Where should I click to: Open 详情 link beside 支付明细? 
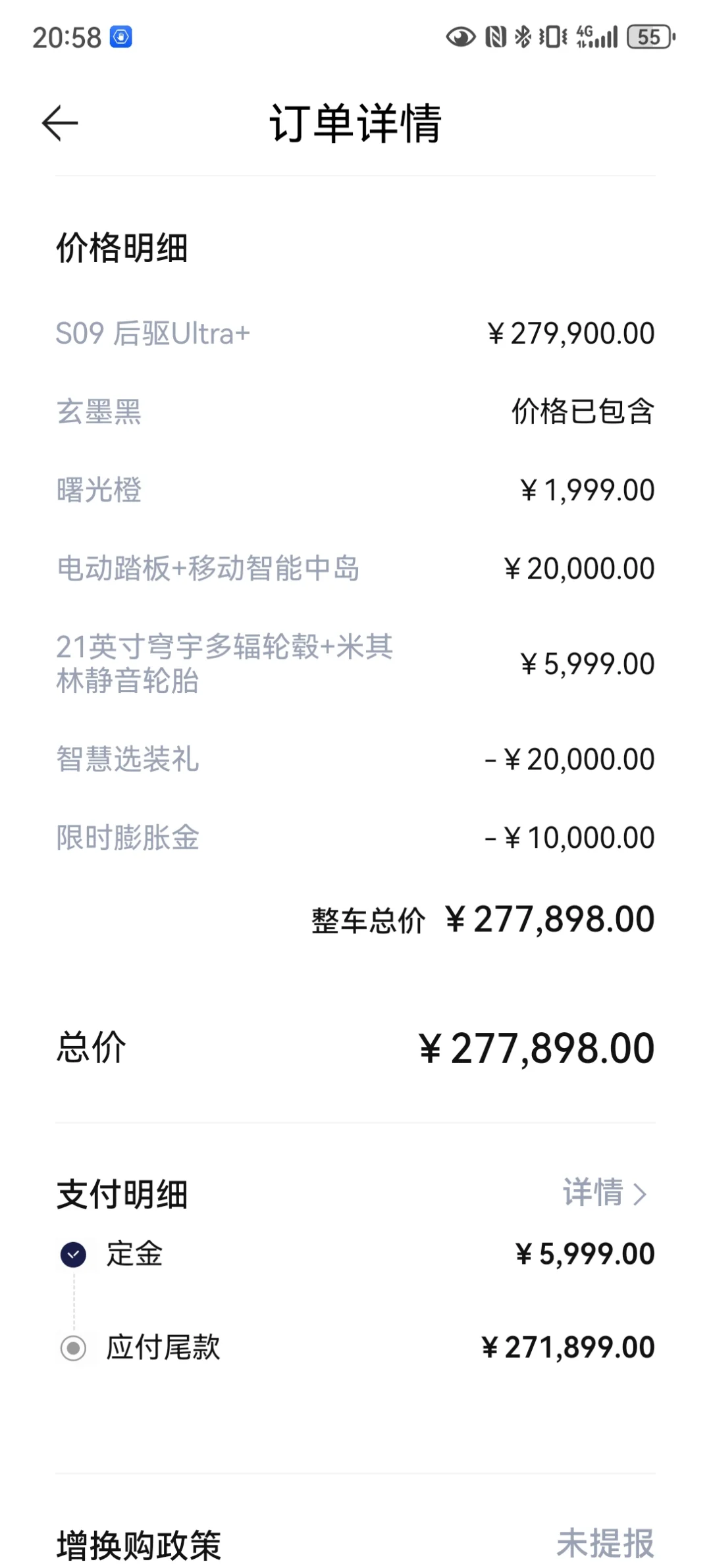(x=605, y=1193)
